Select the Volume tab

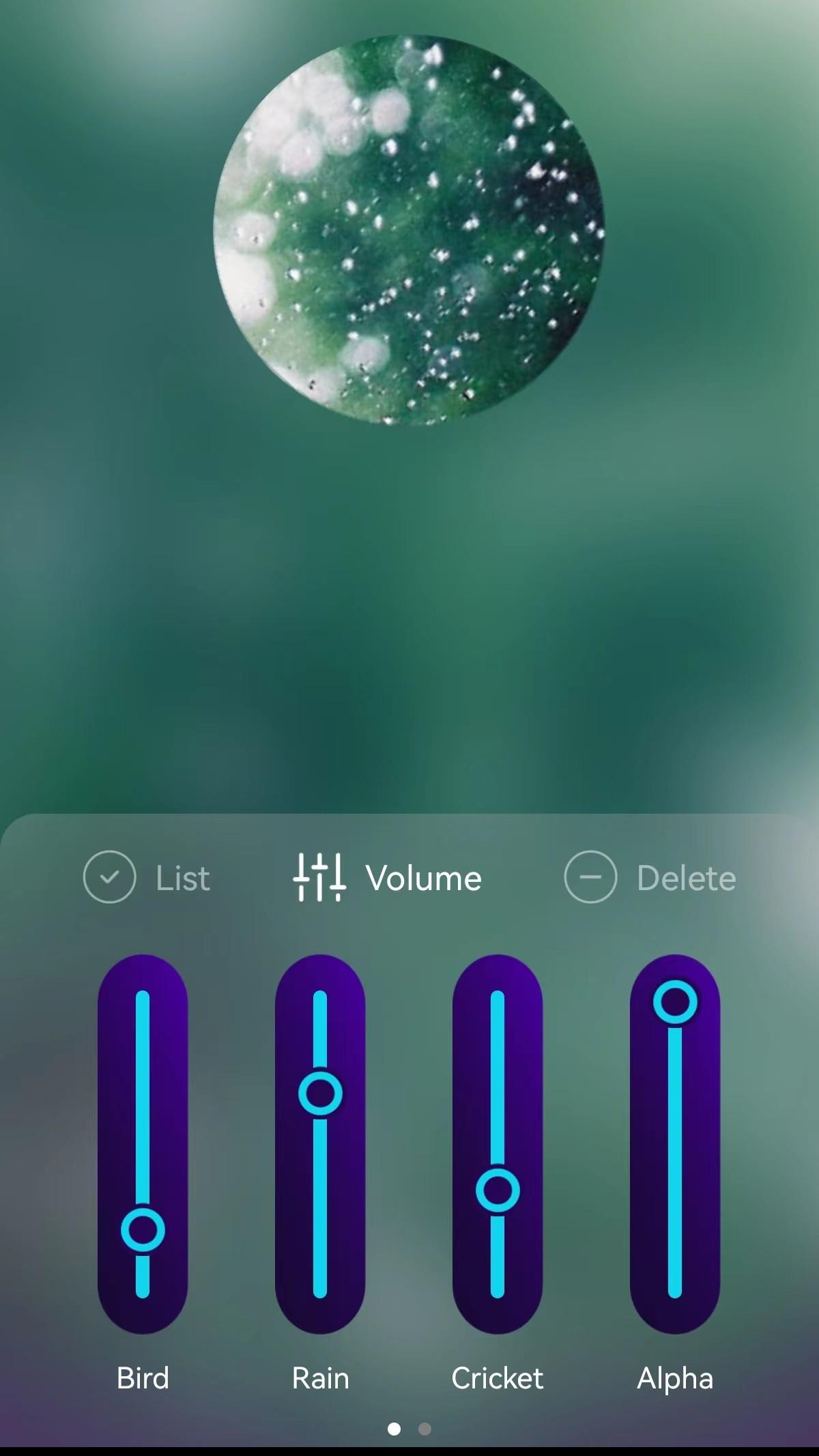[x=387, y=878]
